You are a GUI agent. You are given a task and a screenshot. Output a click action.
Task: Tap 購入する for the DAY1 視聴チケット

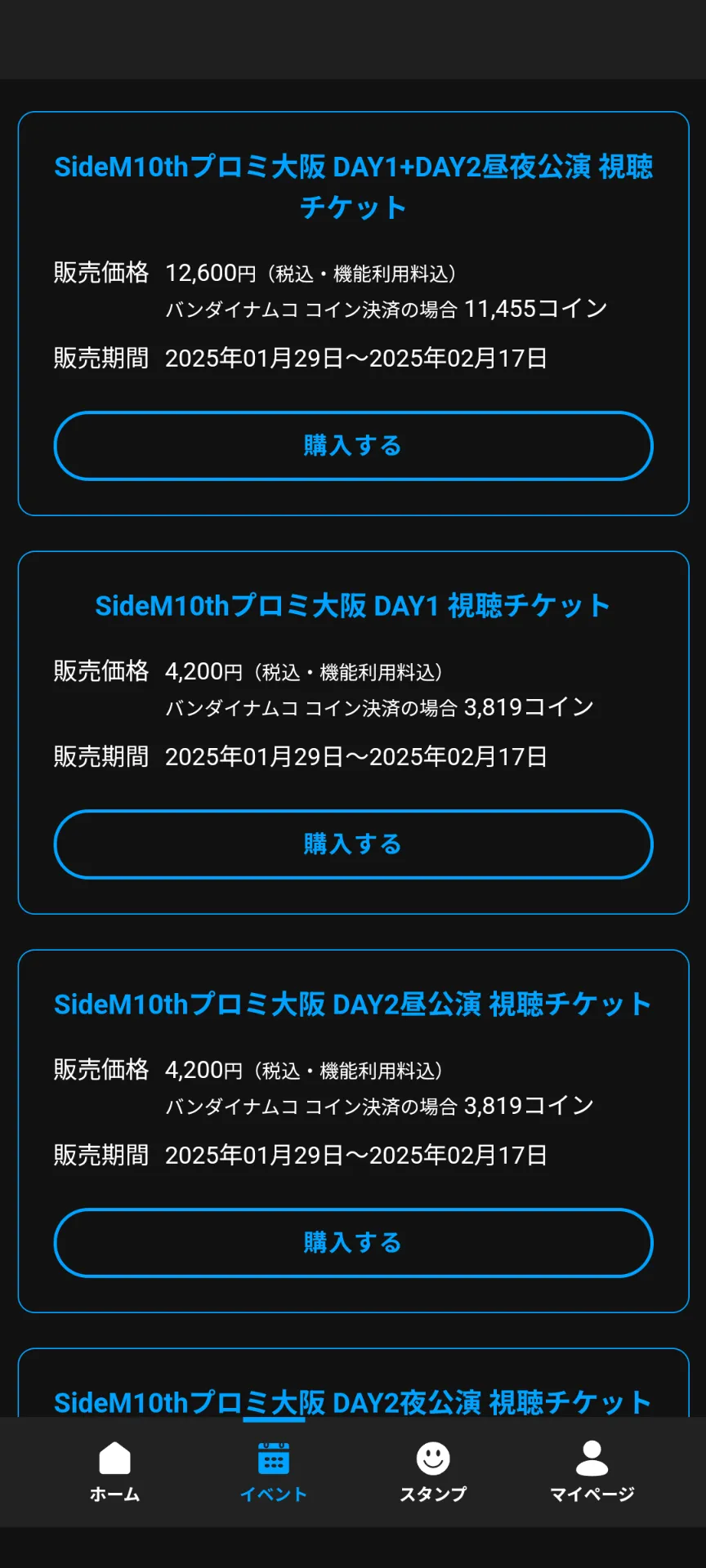pos(353,844)
